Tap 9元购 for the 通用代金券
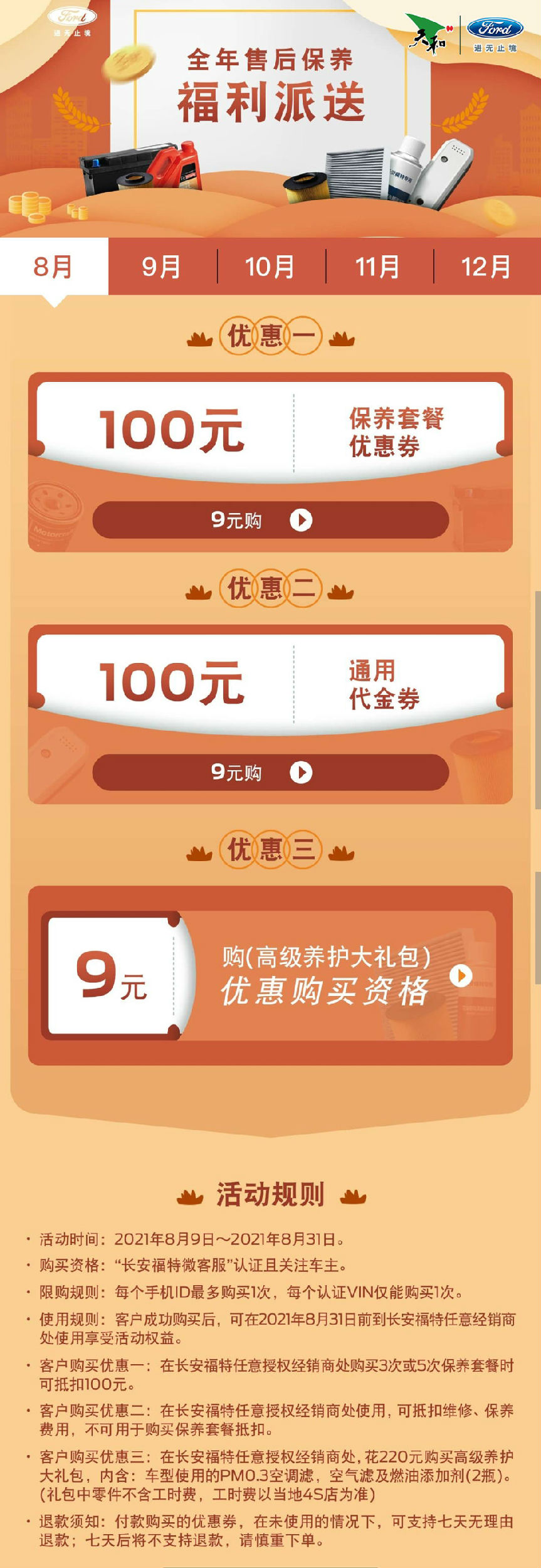This screenshot has width=541, height=1568. [x=270, y=772]
